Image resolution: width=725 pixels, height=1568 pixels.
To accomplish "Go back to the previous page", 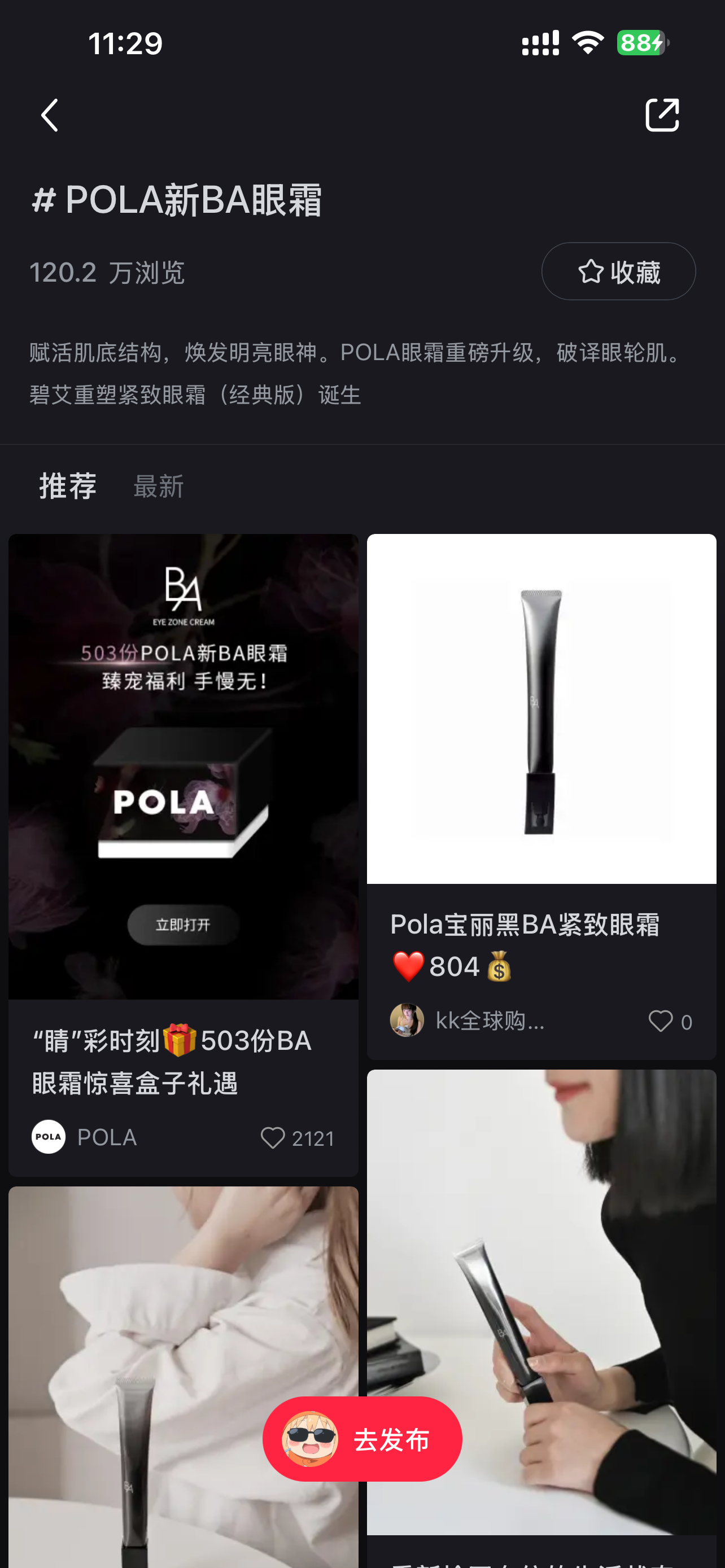I will click(50, 115).
